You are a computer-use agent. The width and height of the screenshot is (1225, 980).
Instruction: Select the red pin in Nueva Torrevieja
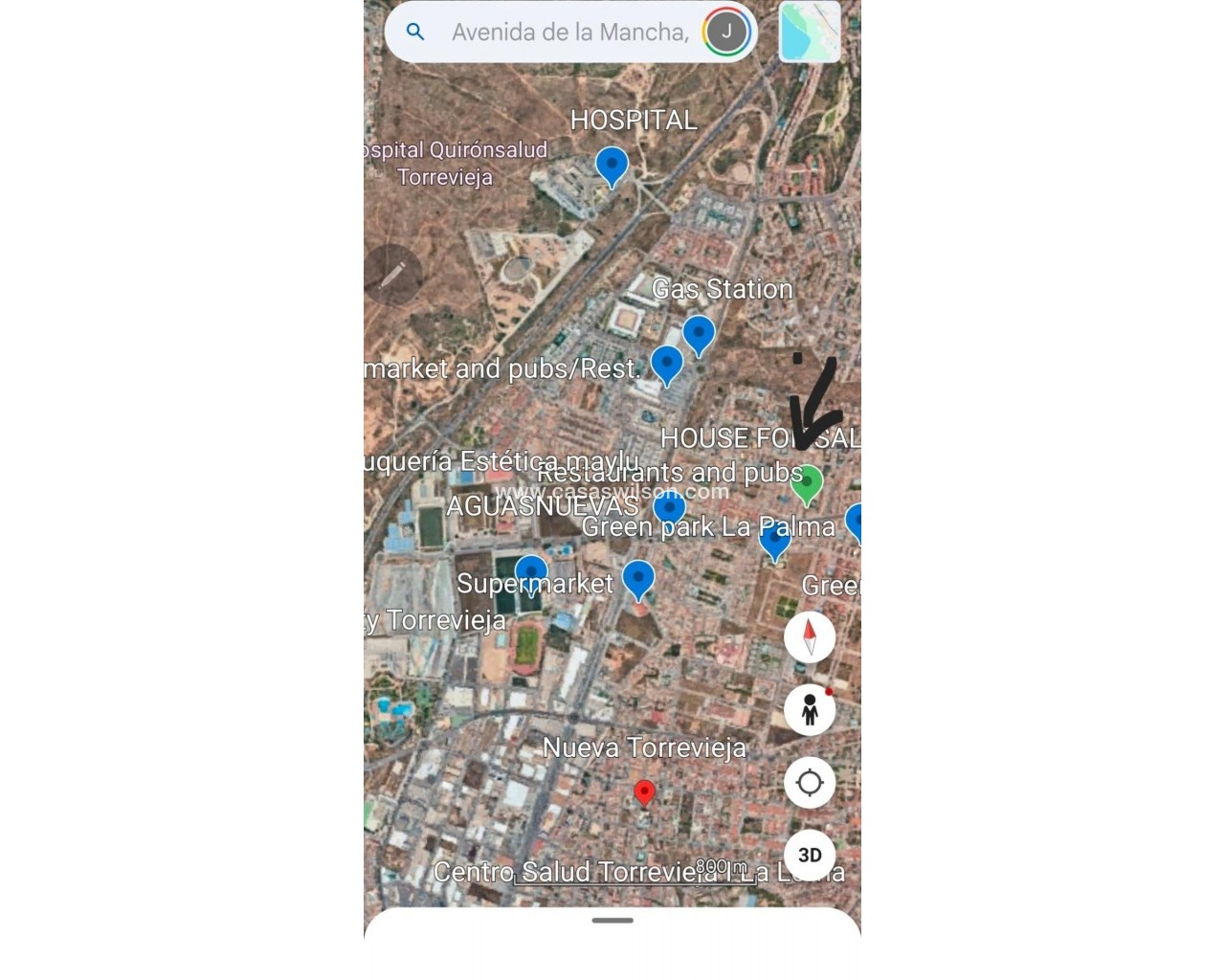pos(645,792)
